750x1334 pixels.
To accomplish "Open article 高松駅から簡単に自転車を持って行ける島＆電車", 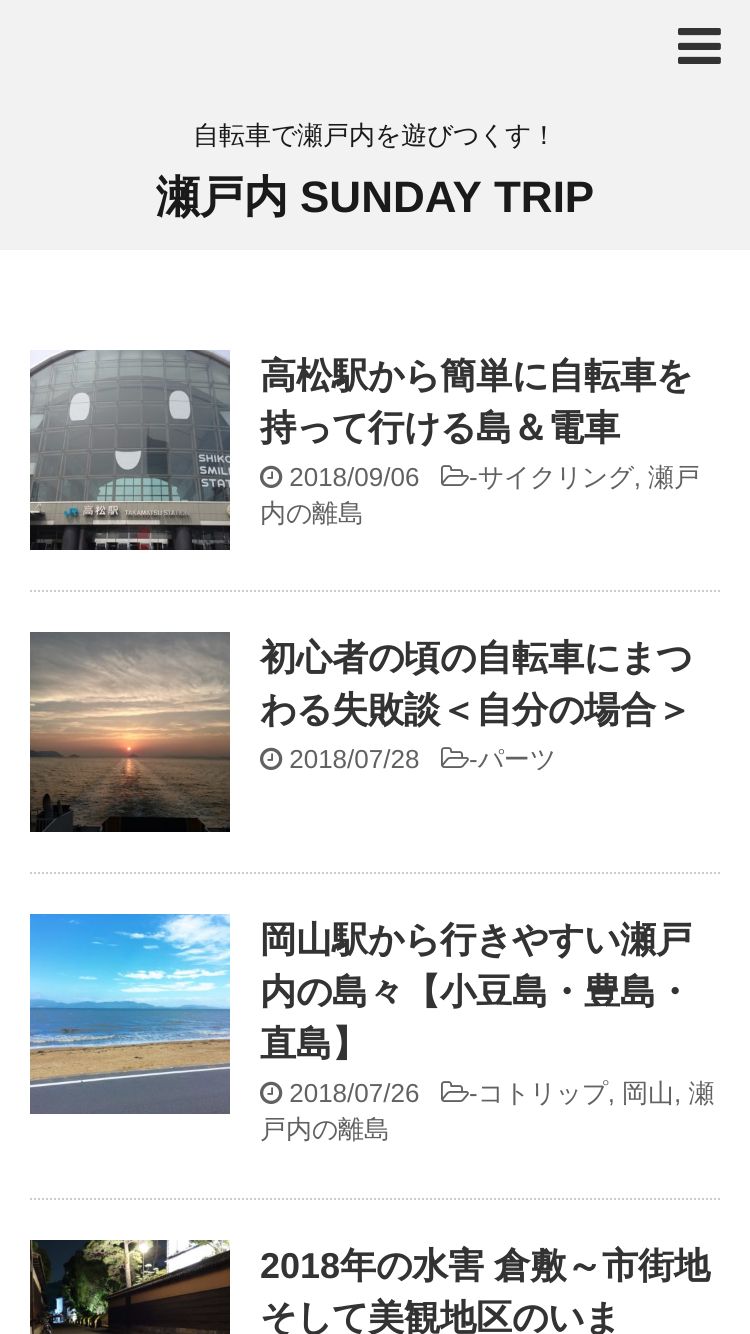I will point(476,402).
